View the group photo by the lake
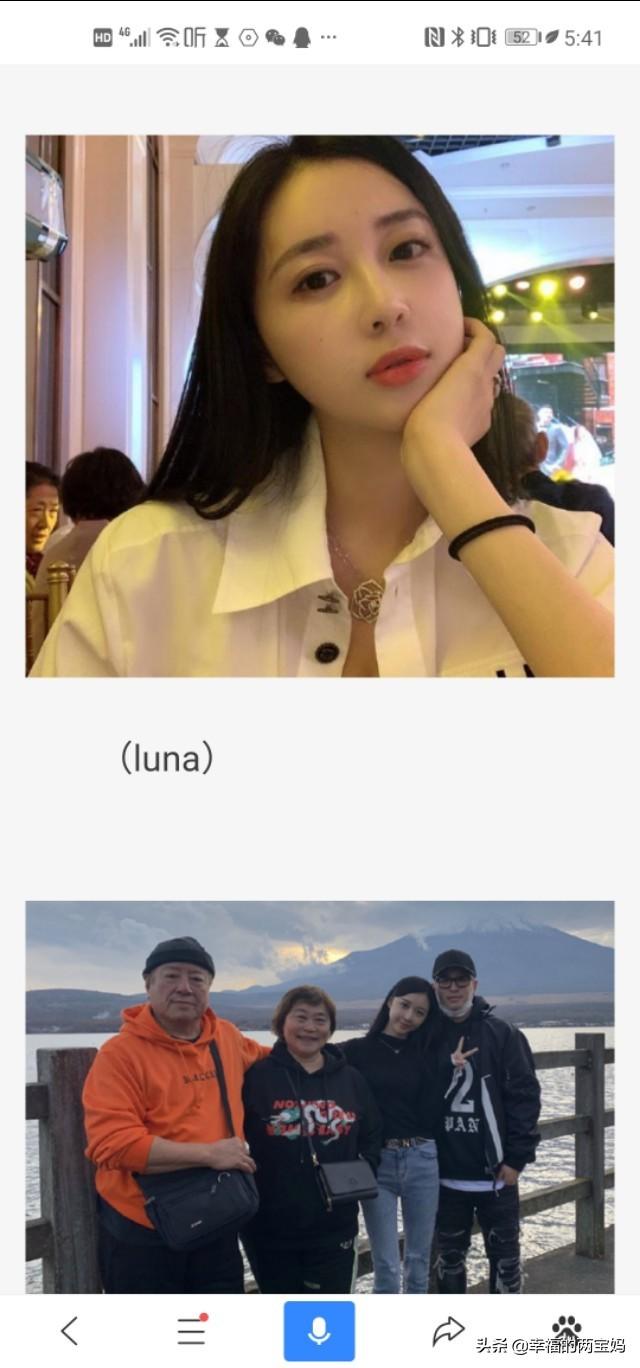Screen dimensions: 640x1368 coord(320,1097)
